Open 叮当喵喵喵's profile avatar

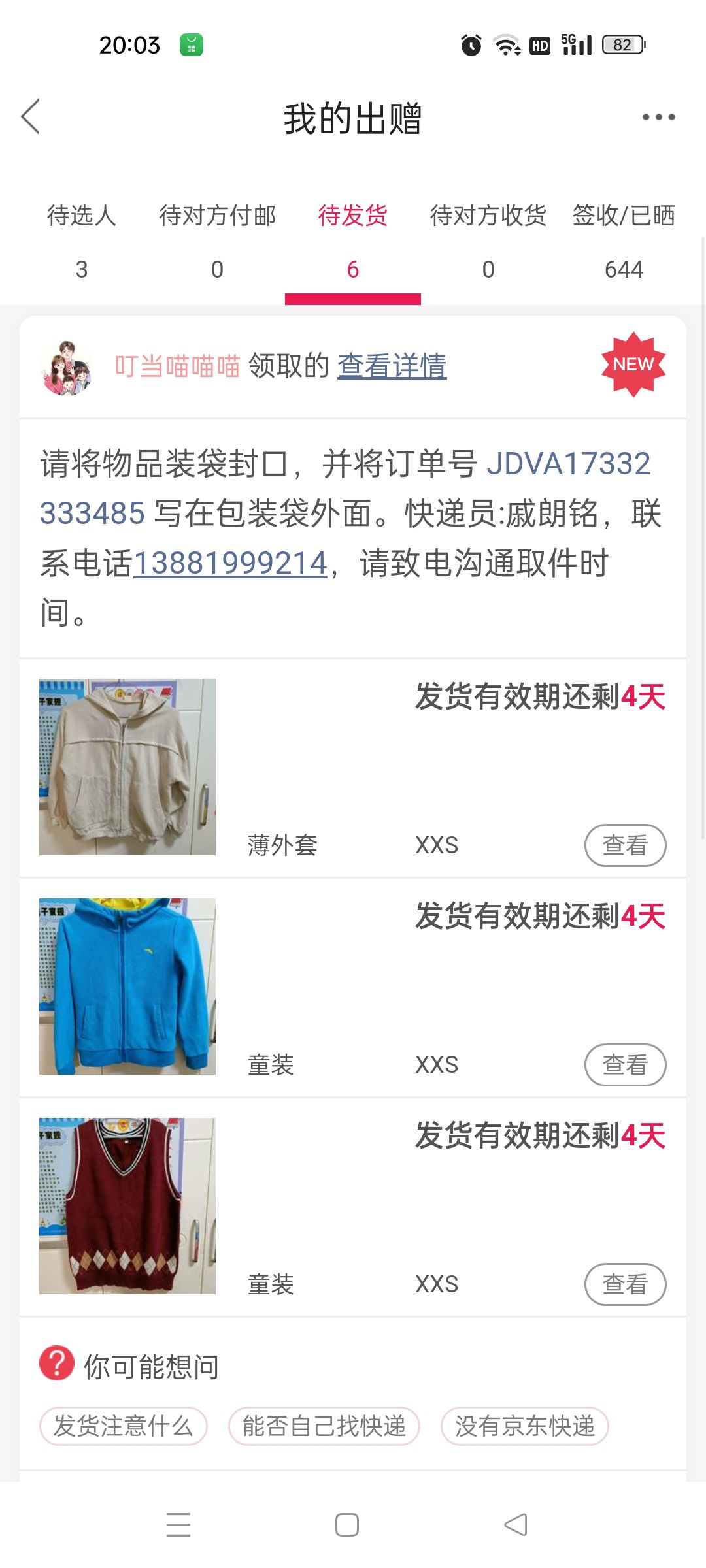pos(67,367)
